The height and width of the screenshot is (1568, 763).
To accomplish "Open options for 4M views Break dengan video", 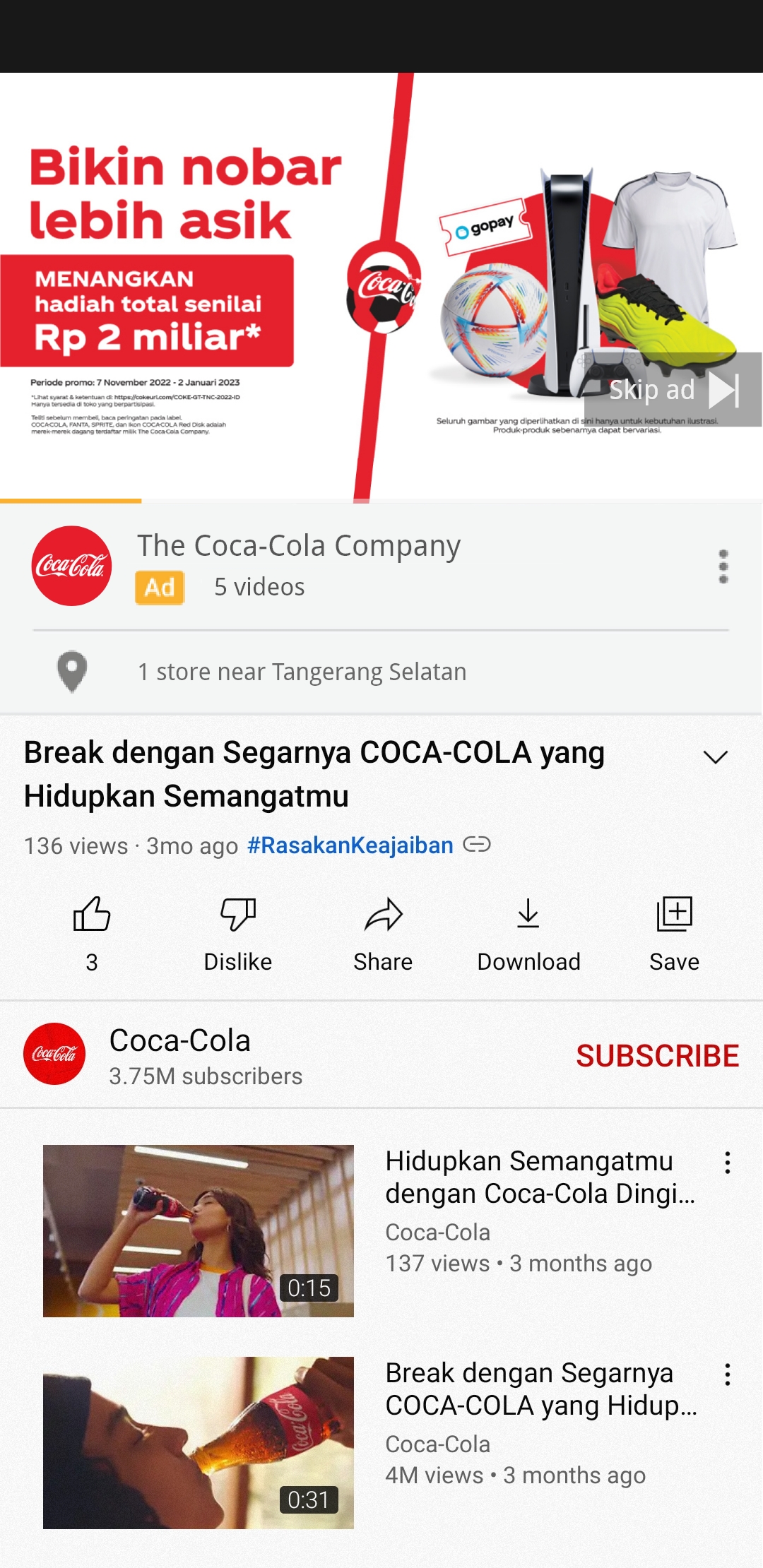I will pyautogui.click(x=727, y=1374).
